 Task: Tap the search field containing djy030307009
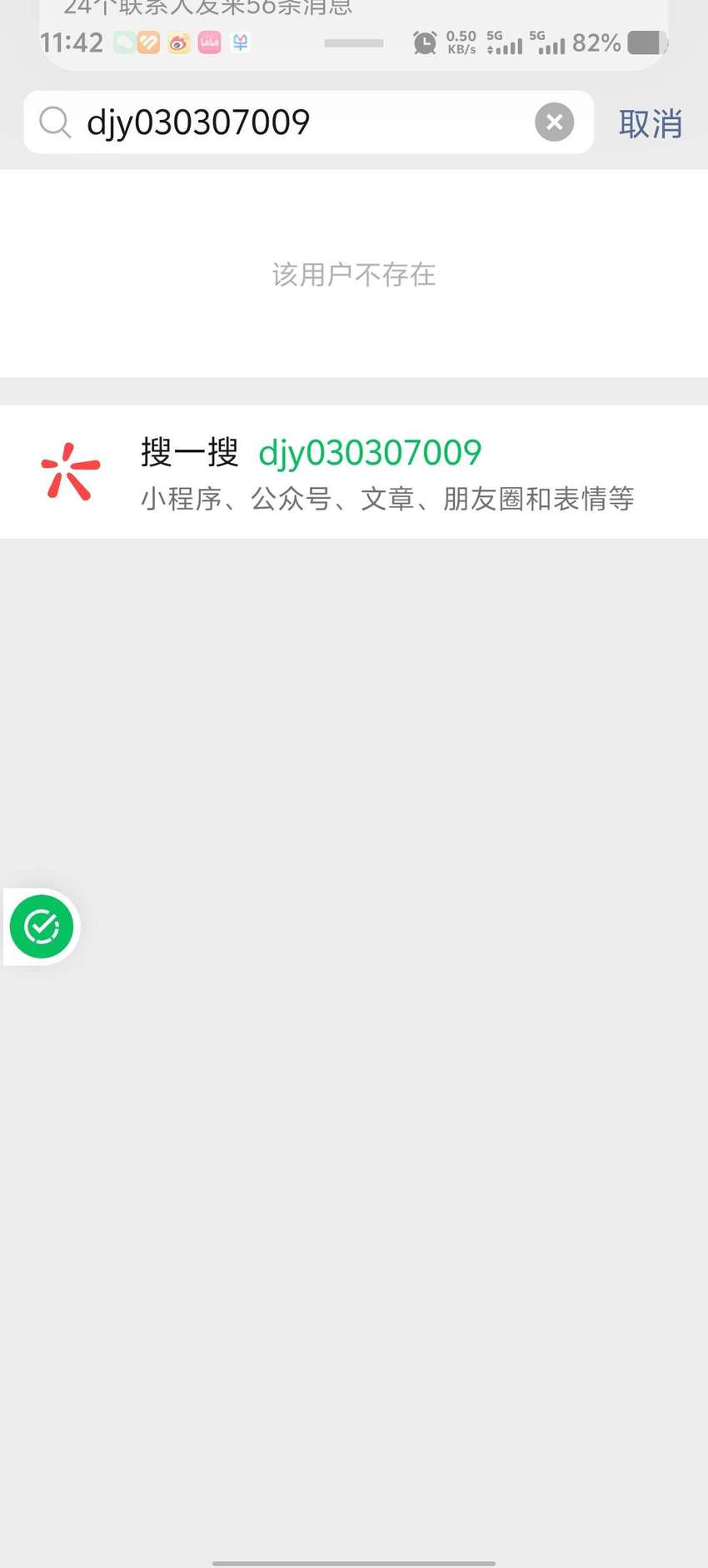tap(308, 122)
